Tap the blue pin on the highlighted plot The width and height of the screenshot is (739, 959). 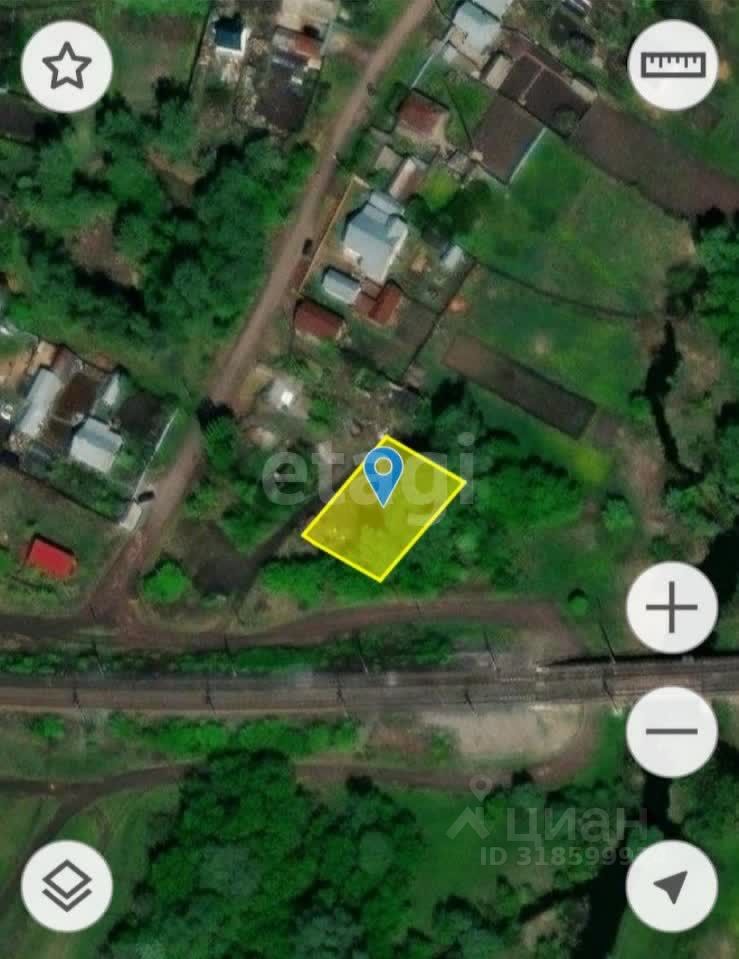383,474
